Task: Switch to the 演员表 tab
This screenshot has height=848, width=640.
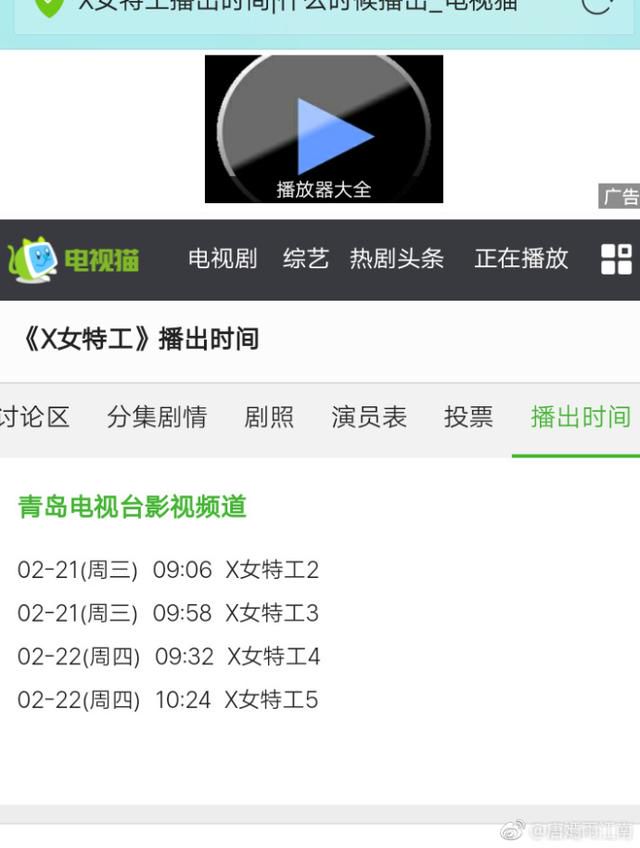Action: pos(369,417)
